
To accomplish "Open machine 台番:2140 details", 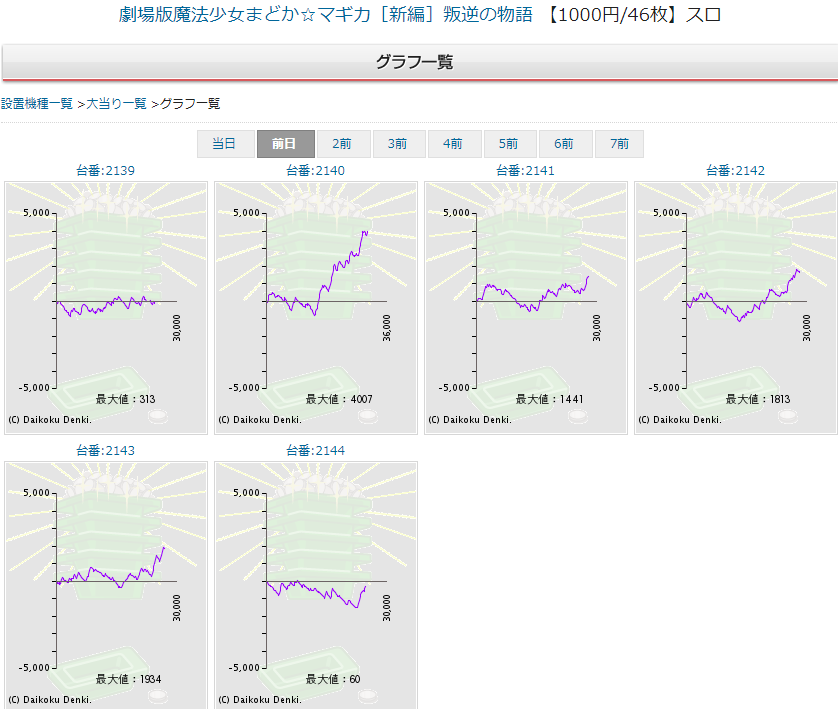I will click(315, 170).
